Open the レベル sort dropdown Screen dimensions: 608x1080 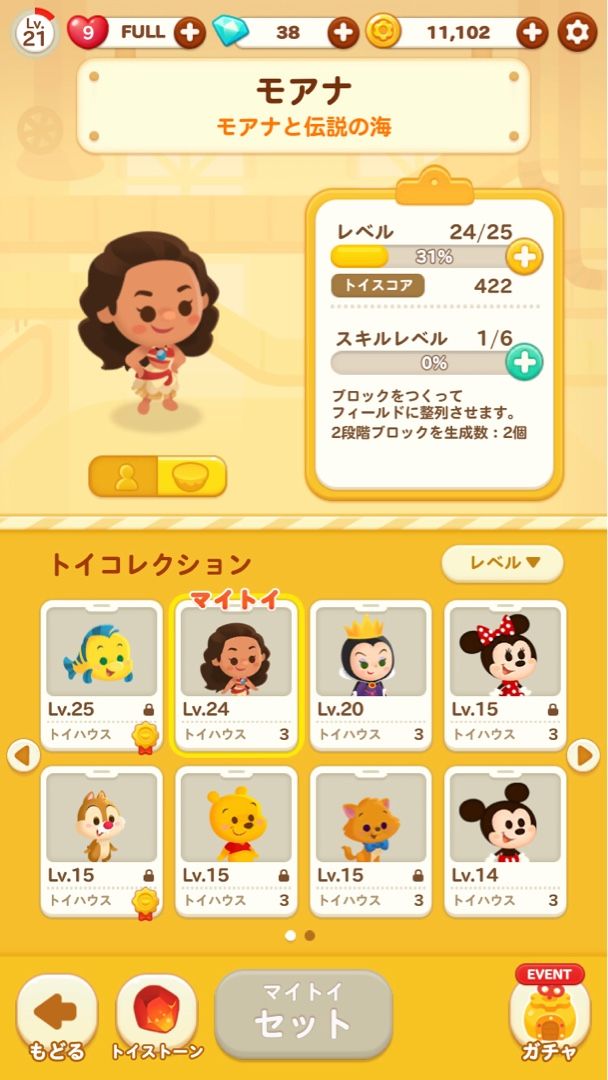pyautogui.click(x=502, y=563)
